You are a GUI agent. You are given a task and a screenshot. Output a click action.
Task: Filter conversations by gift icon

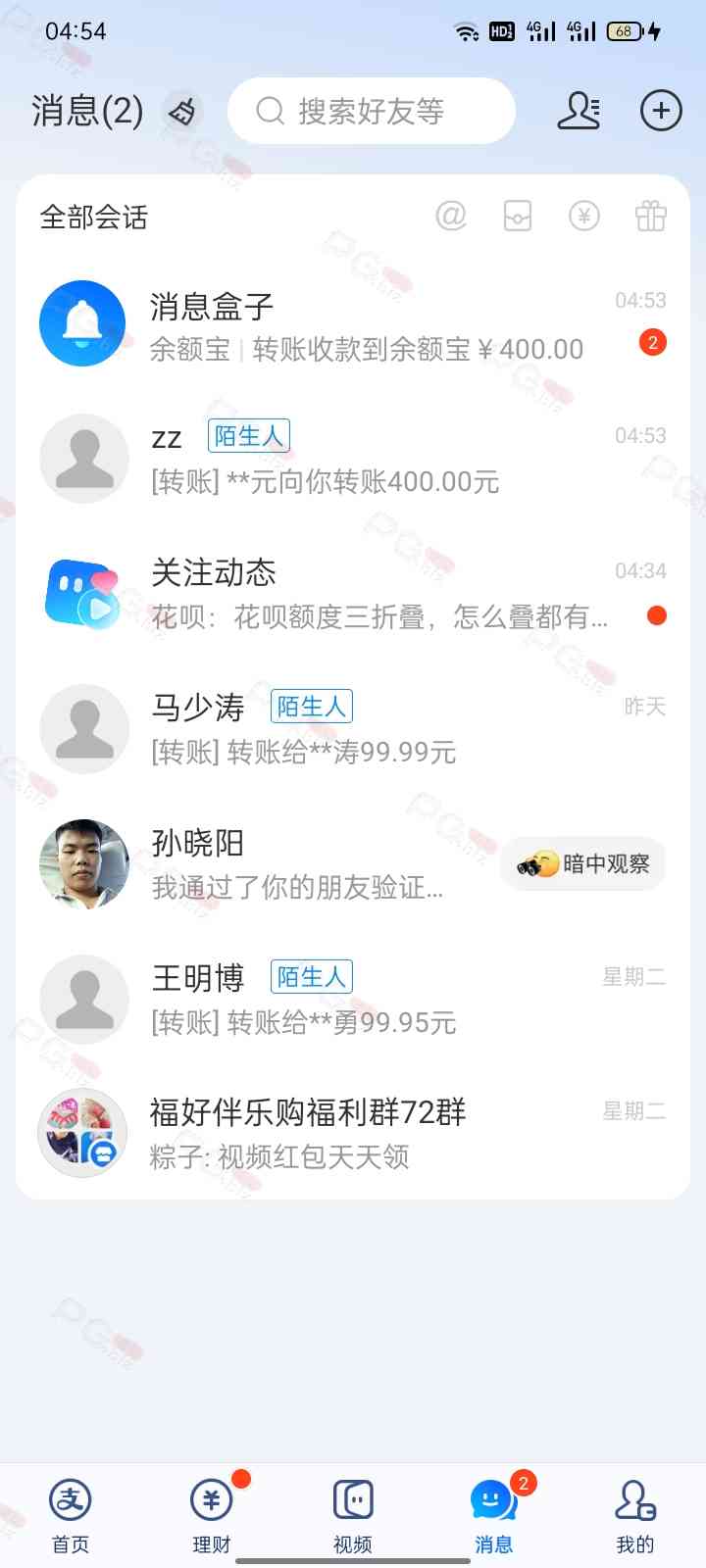[651, 216]
